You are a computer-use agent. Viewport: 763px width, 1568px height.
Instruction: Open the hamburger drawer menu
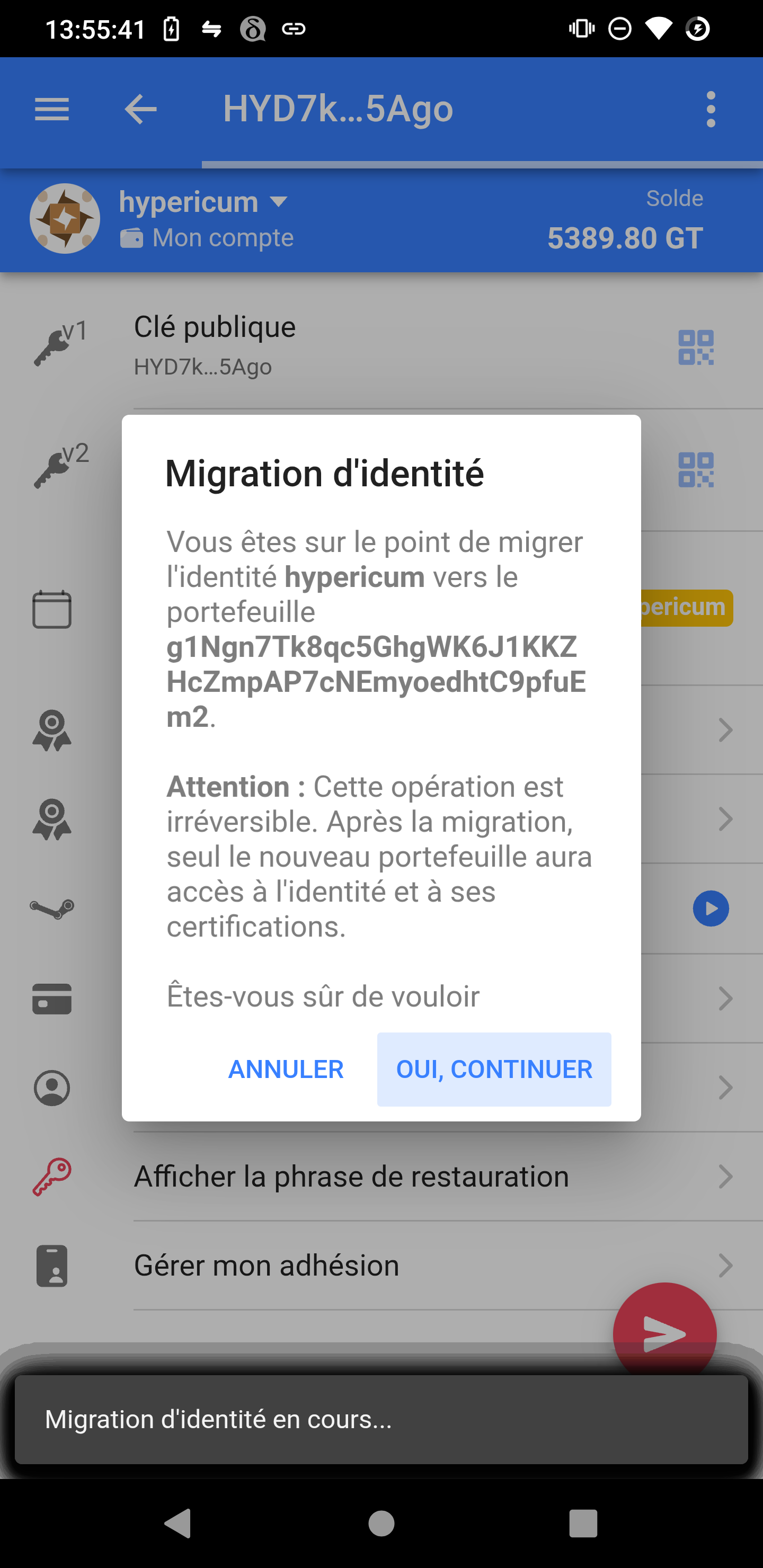(52, 110)
